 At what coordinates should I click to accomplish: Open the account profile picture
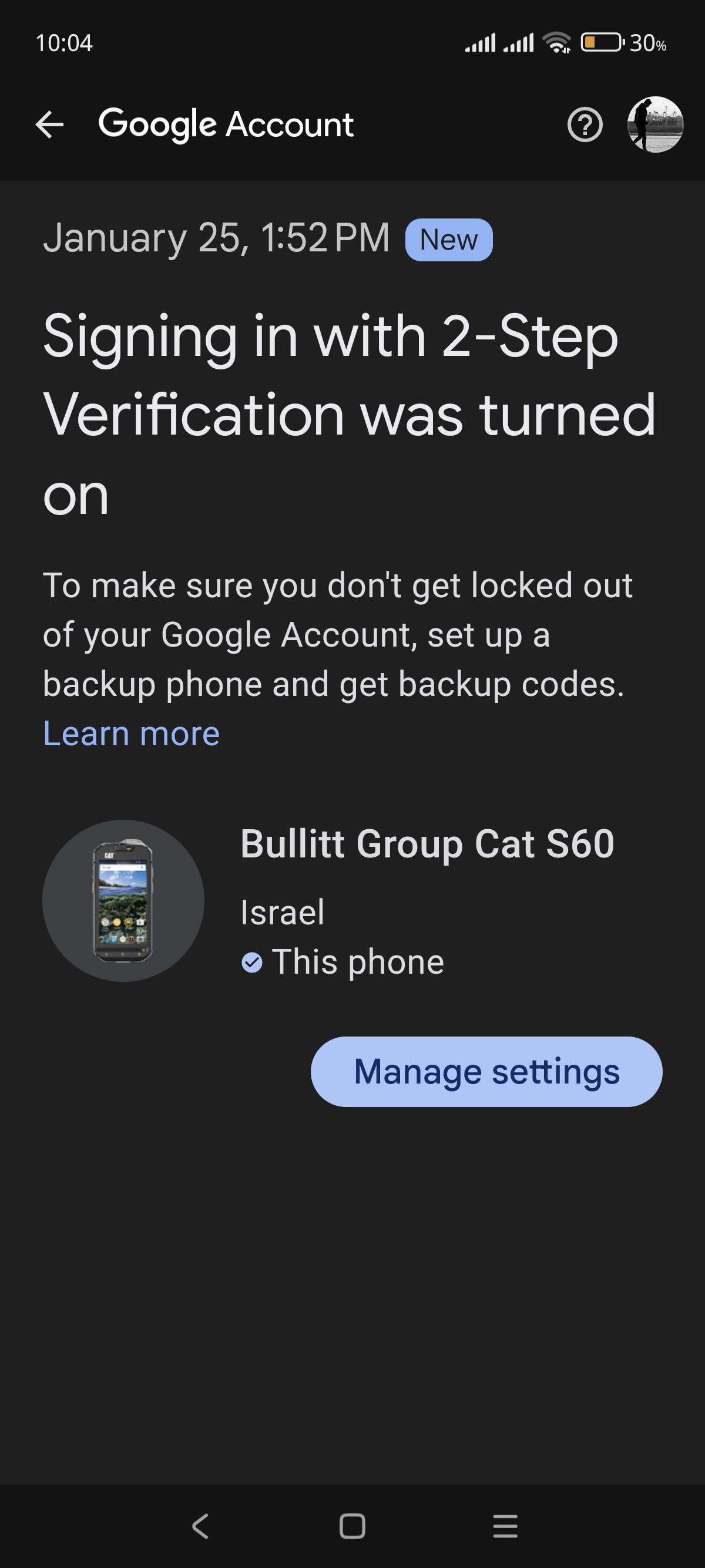[655, 125]
